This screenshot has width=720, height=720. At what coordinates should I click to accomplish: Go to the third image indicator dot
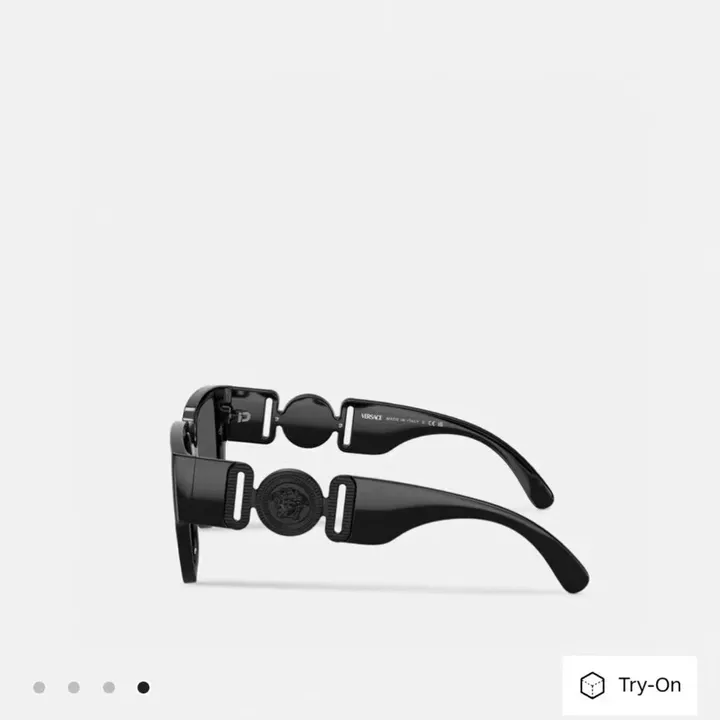[x=109, y=687]
